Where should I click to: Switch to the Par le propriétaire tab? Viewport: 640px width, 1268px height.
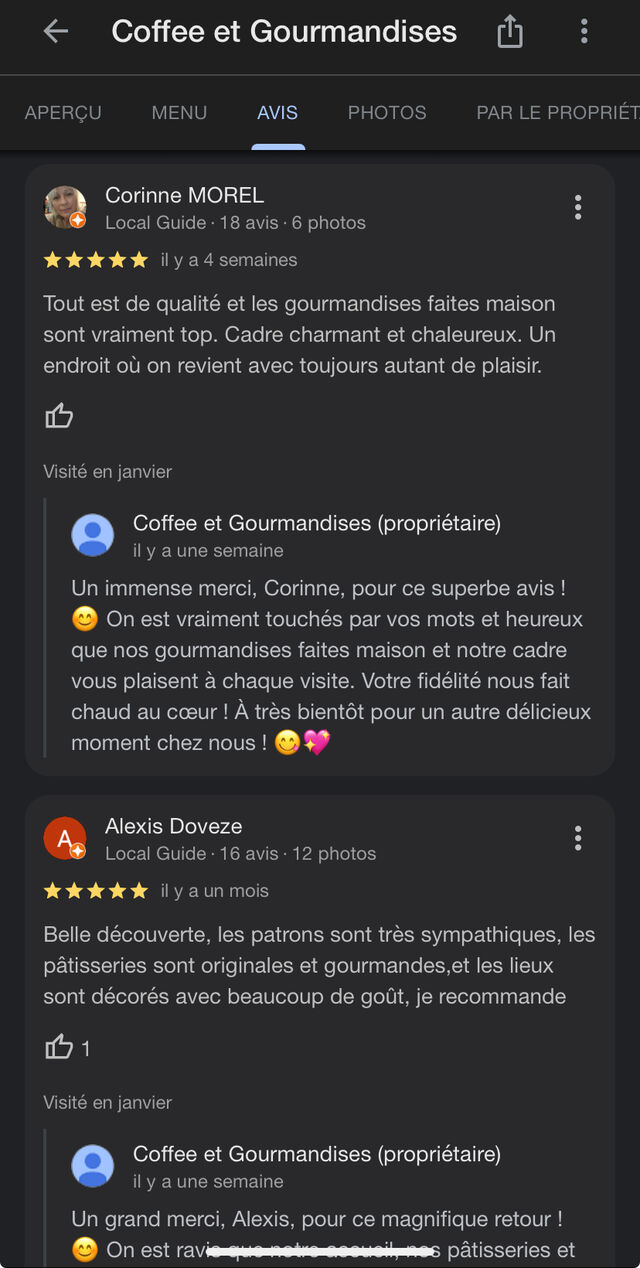(x=556, y=113)
